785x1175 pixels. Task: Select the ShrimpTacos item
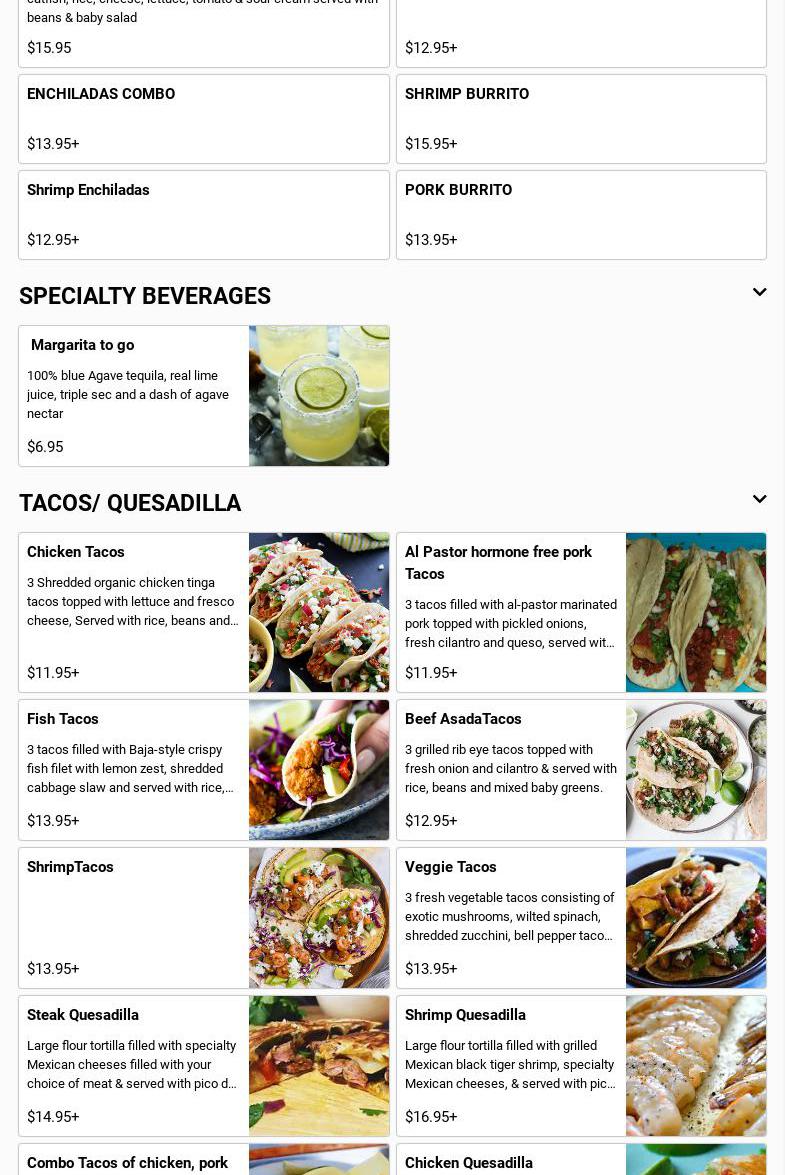tap(203, 918)
